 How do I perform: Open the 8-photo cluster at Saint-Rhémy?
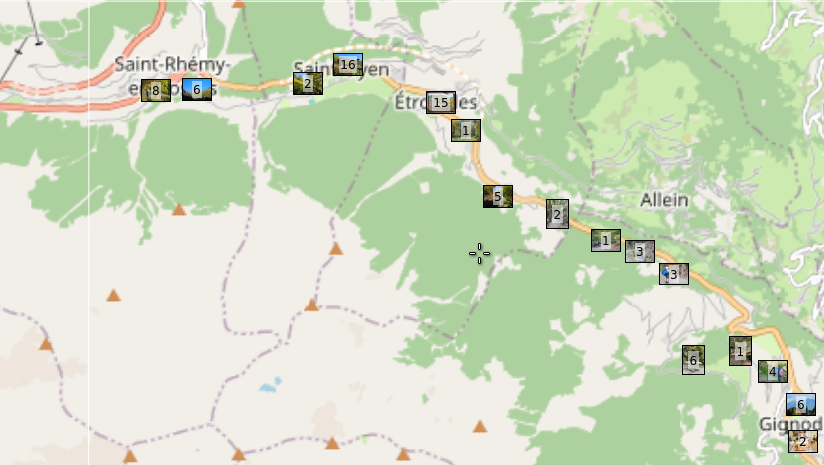pyautogui.click(x=155, y=91)
